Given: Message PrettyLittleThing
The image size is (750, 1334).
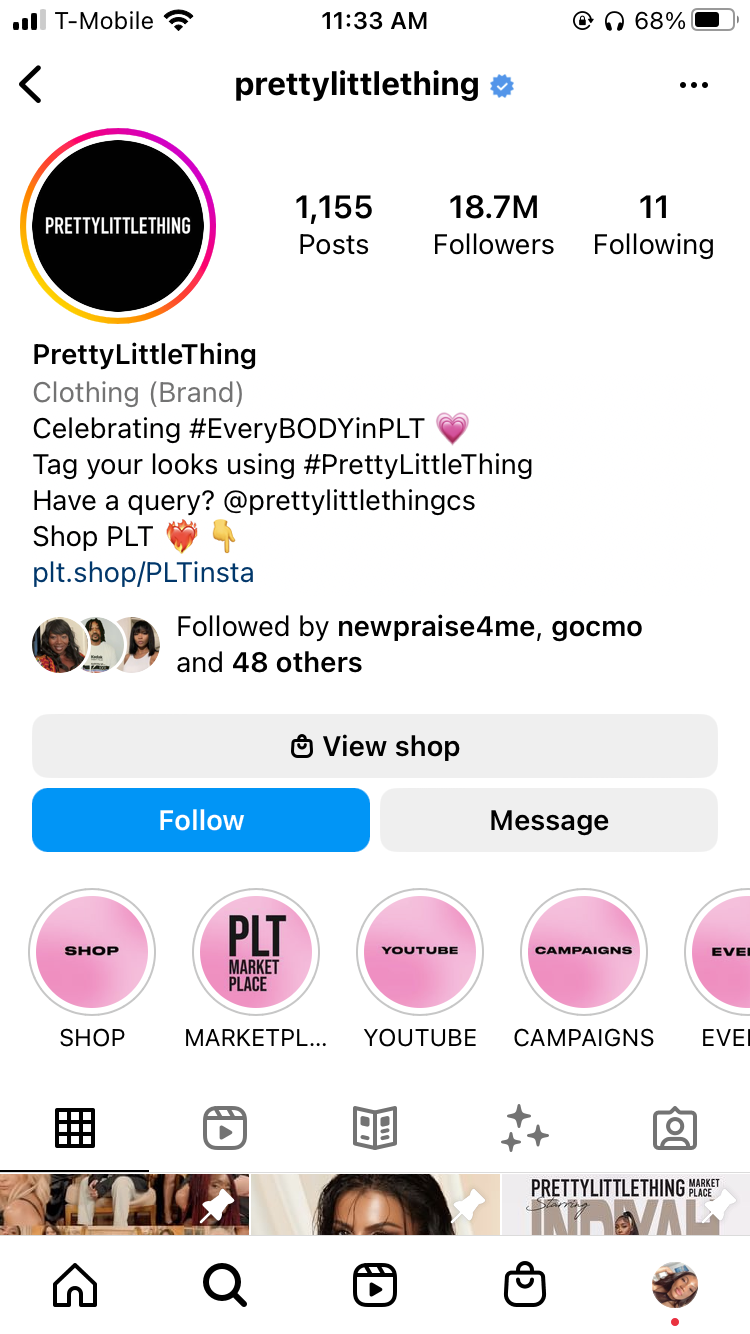Looking at the screenshot, I should tap(549, 820).
